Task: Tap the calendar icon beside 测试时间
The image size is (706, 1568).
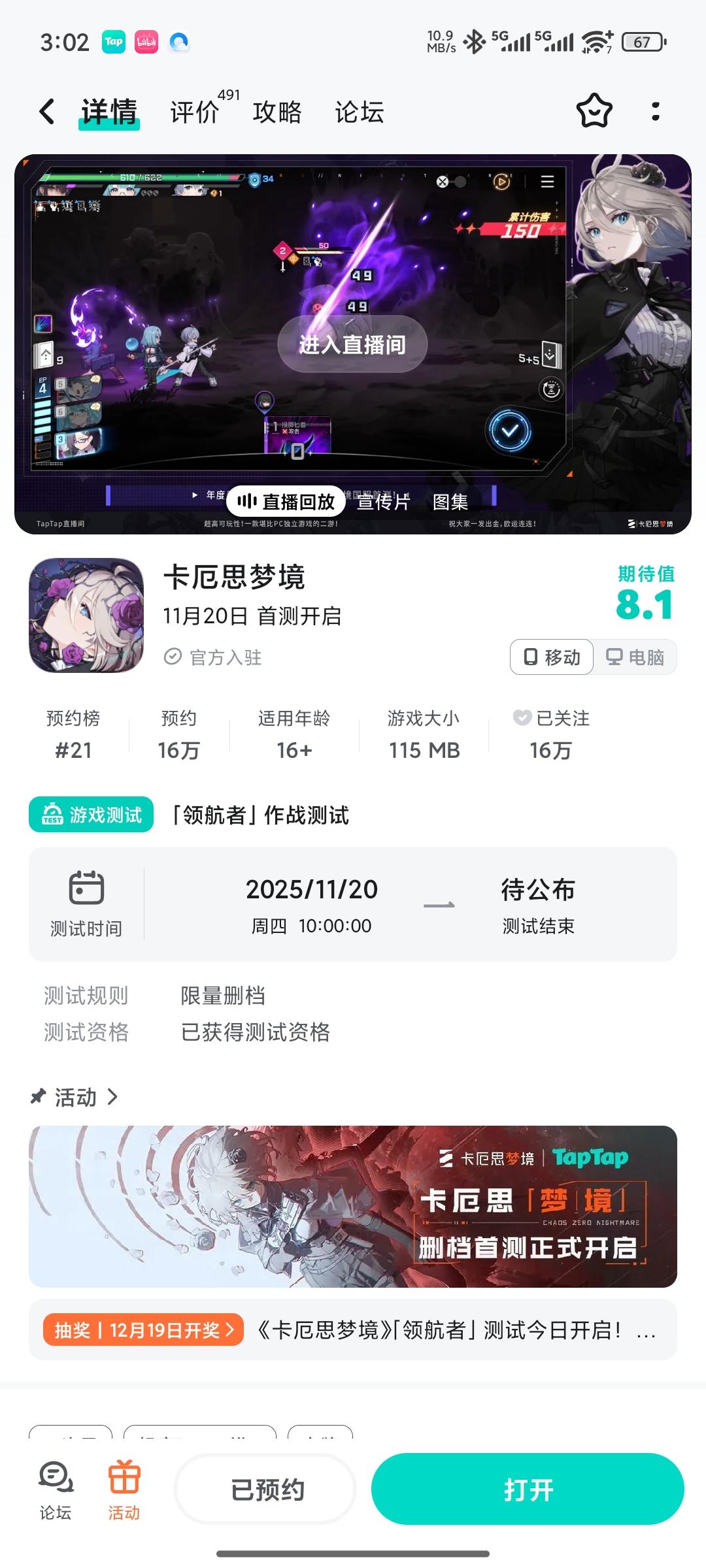Action: click(87, 888)
